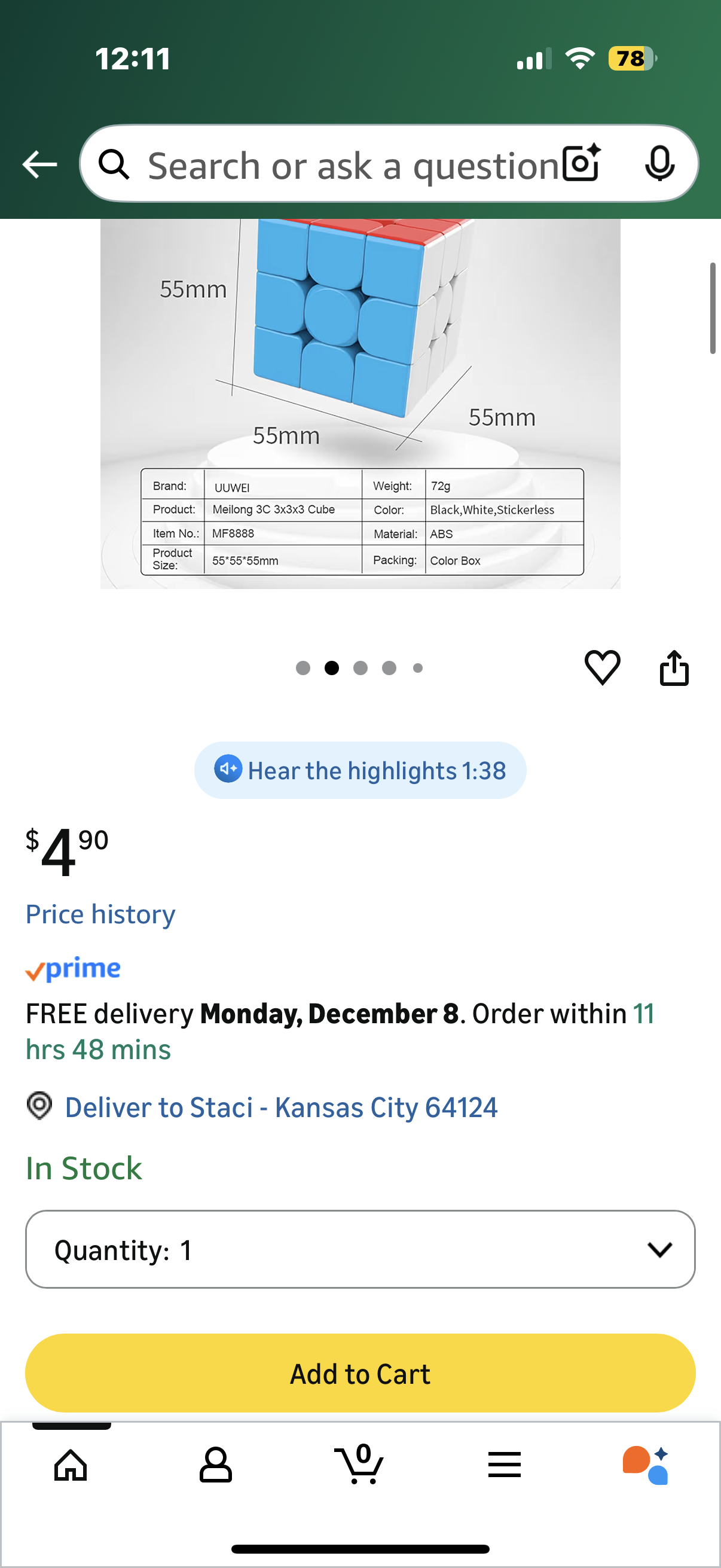This screenshot has width=721, height=1568.
Task: Launch camera lens search
Action: point(581,163)
